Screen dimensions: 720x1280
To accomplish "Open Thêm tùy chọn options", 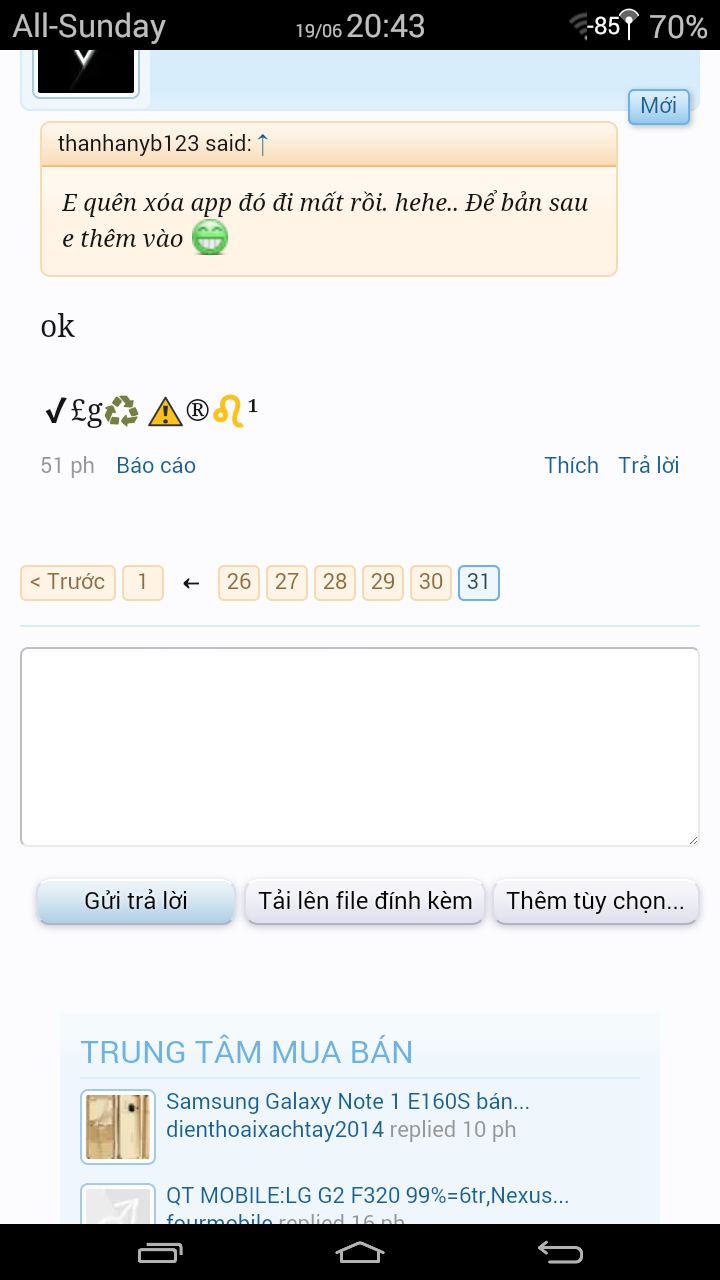I will [x=595, y=901].
